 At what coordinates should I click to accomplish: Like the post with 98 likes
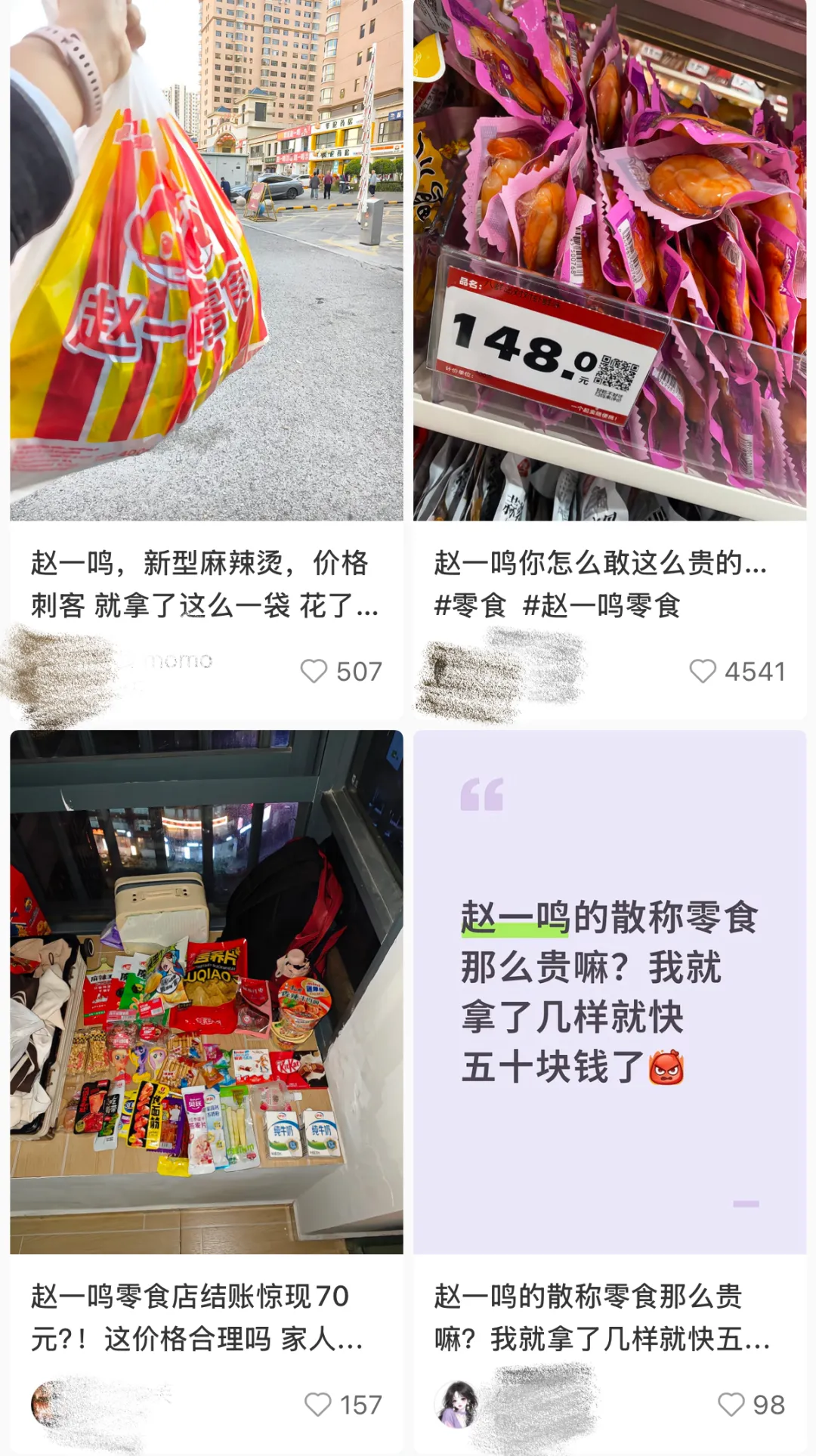731,1405
